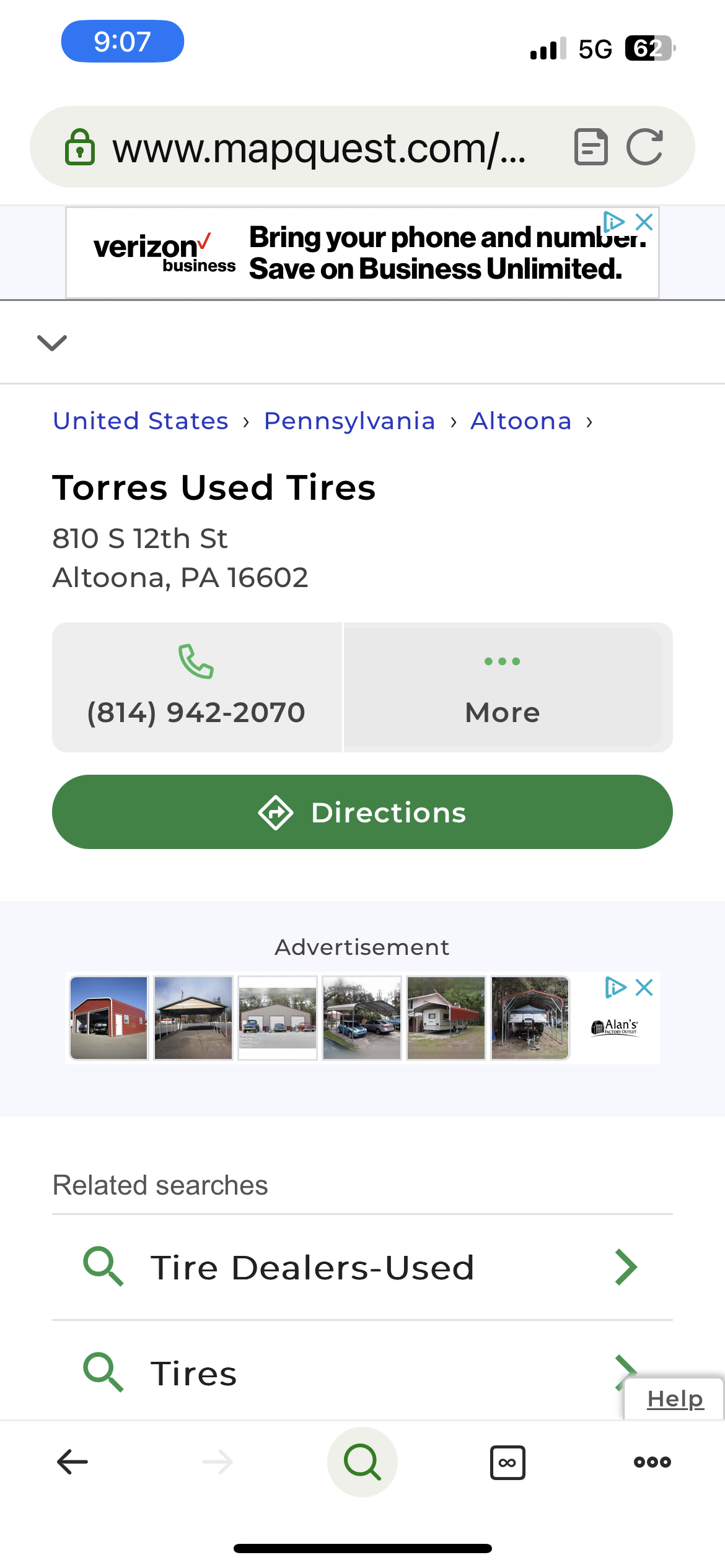The width and height of the screenshot is (725, 1568).
Task: Get Directions to Torres Used Tires
Action: (x=362, y=812)
